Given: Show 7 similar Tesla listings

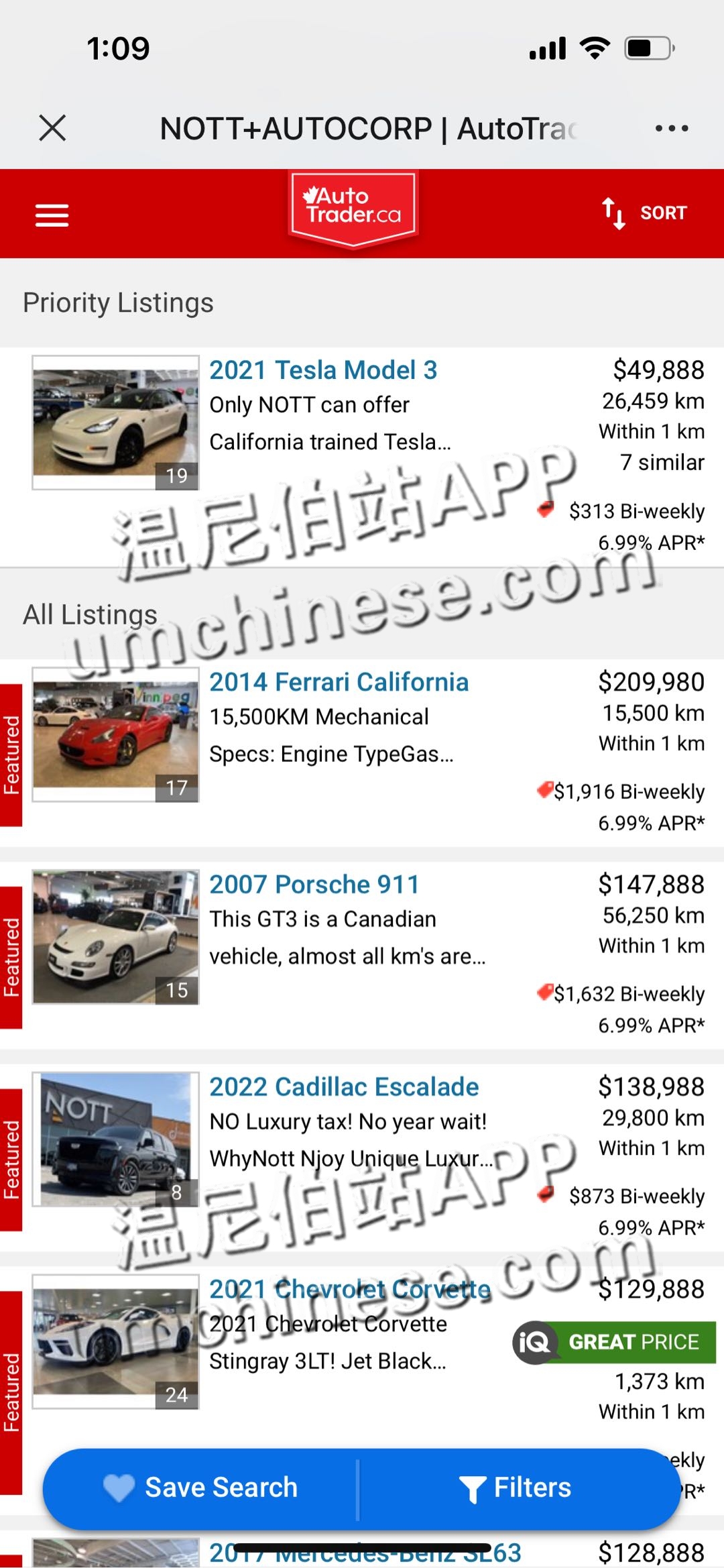Looking at the screenshot, I should coord(662,463).
